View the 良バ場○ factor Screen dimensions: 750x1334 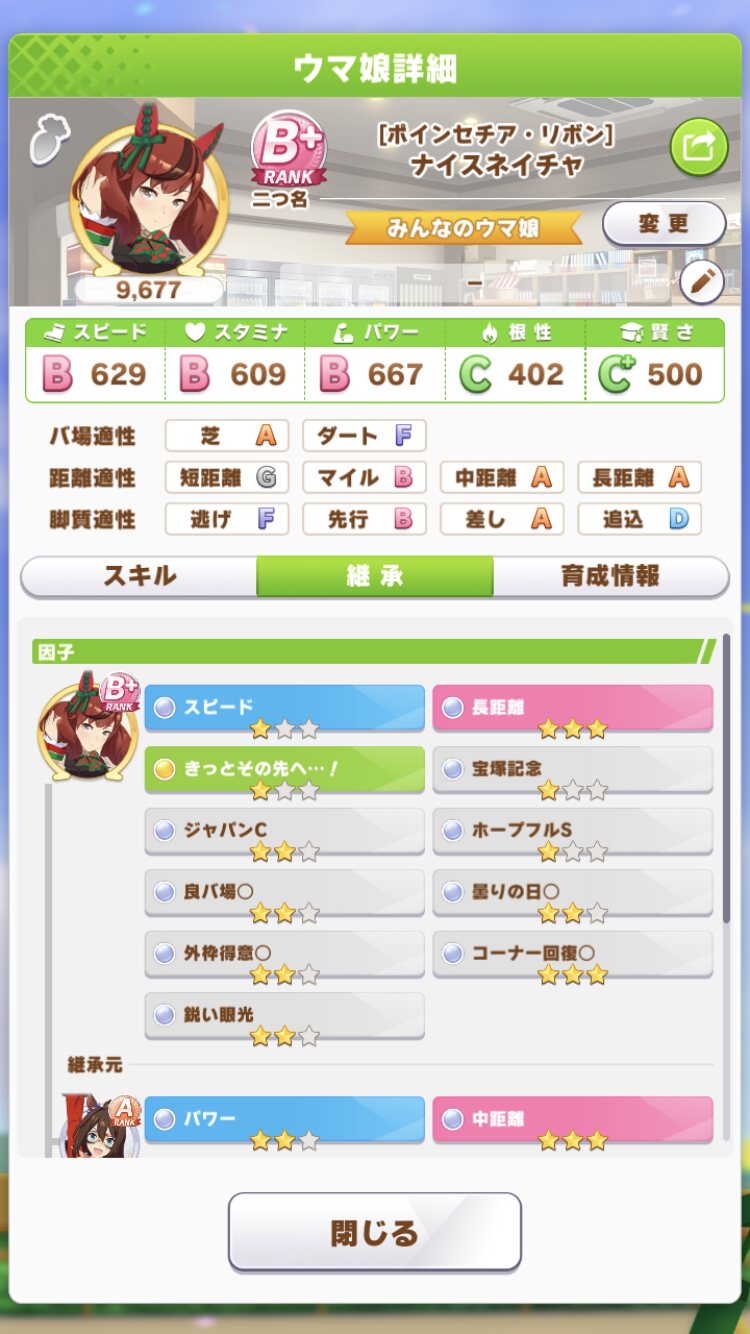click(x=285, y=893)
